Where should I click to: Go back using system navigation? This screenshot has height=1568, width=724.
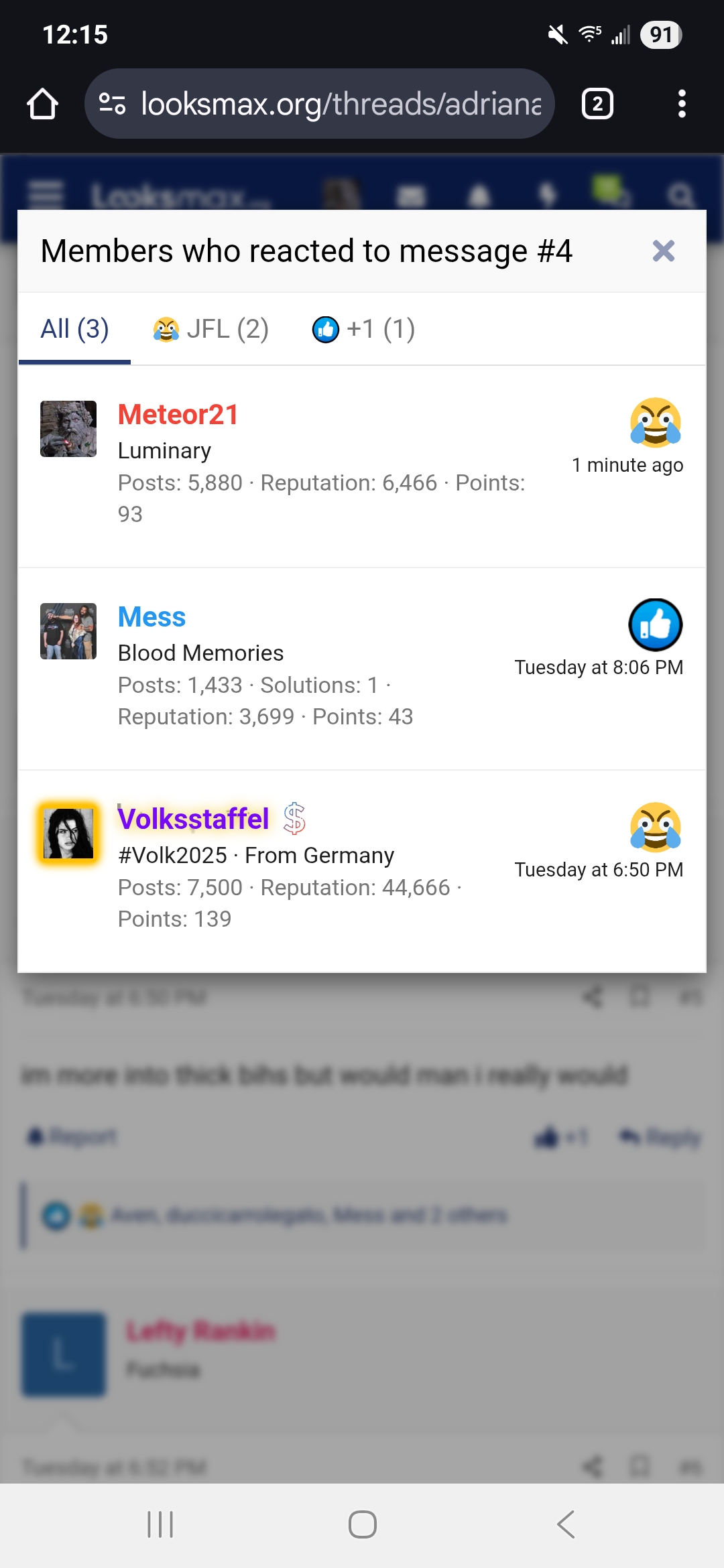[x=566, y=1524]
